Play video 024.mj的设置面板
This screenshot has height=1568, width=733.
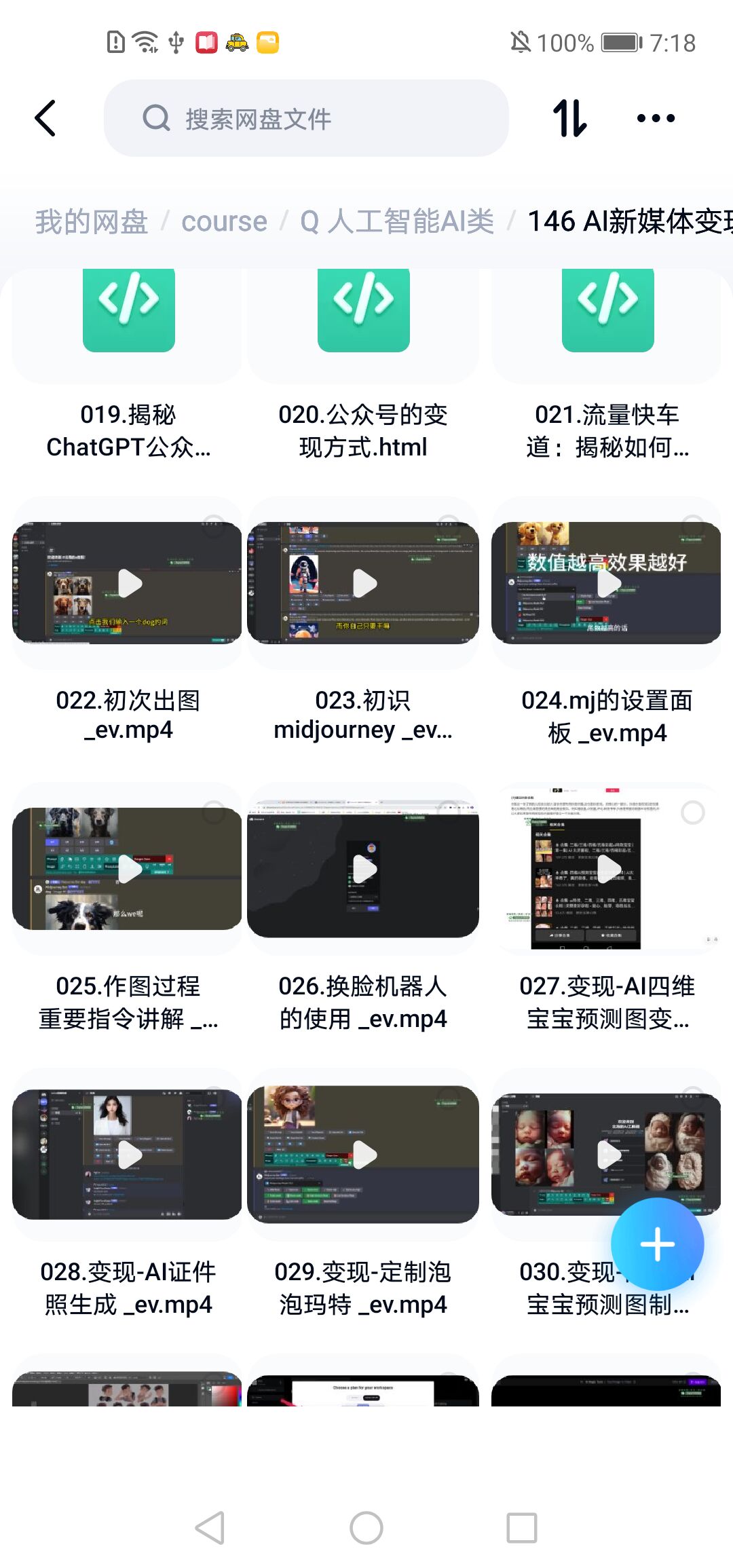coord(607,583)
